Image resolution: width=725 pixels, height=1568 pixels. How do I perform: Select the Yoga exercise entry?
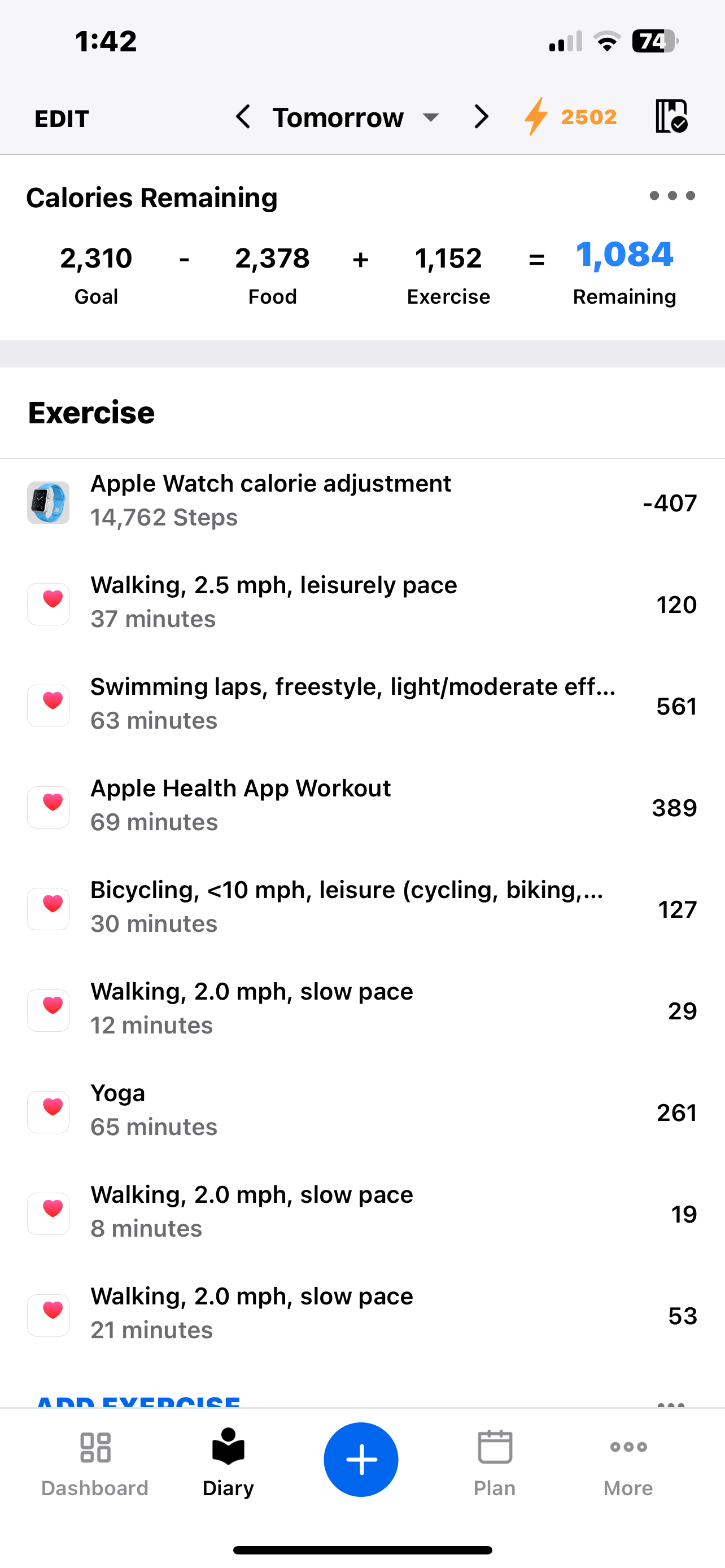pyautogui.click(x=361, y=1110)
